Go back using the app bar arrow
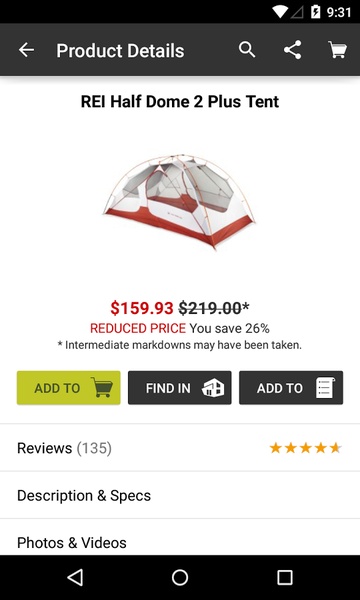This screenshot has height=600, width=360. (x=26, y=50)
